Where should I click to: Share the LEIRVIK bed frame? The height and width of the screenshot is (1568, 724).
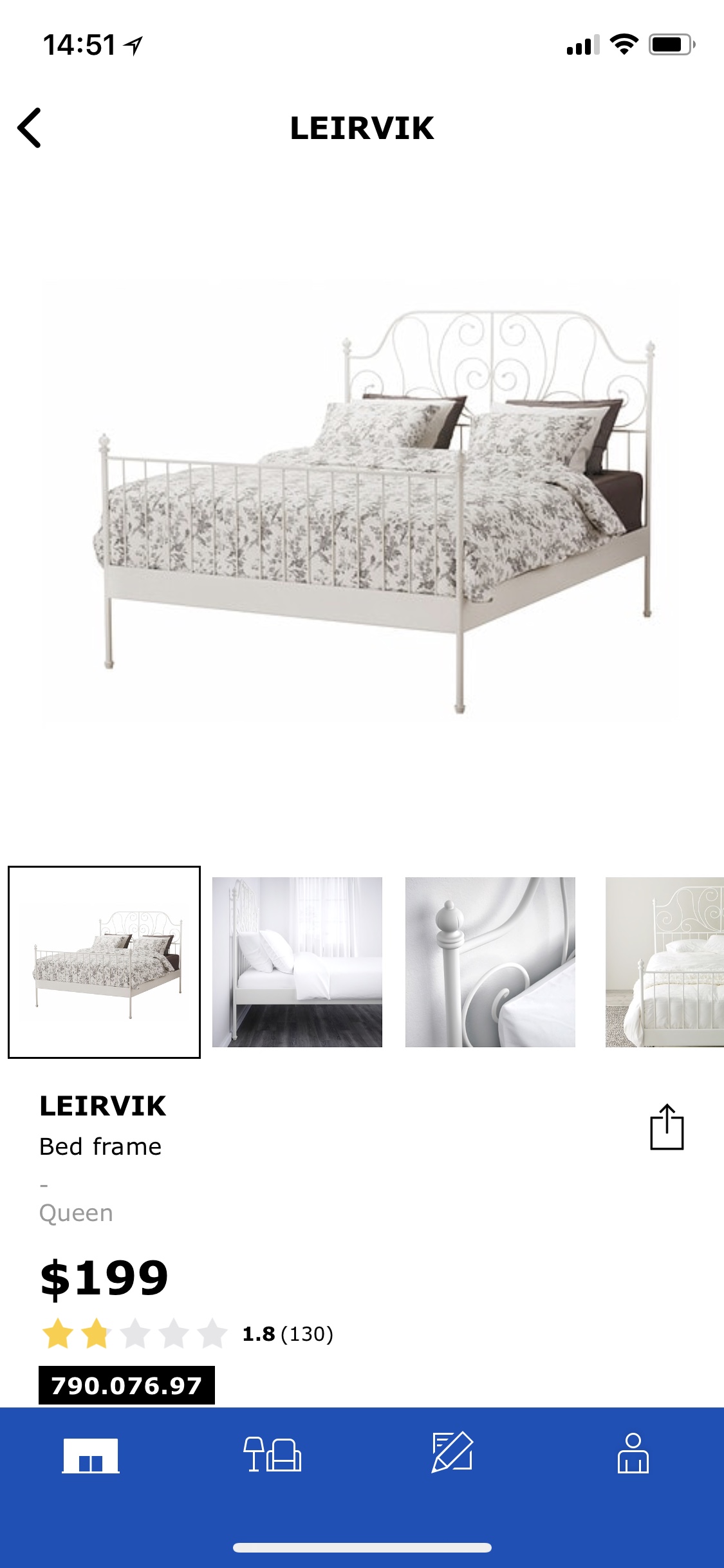[x=666, y=1126]
